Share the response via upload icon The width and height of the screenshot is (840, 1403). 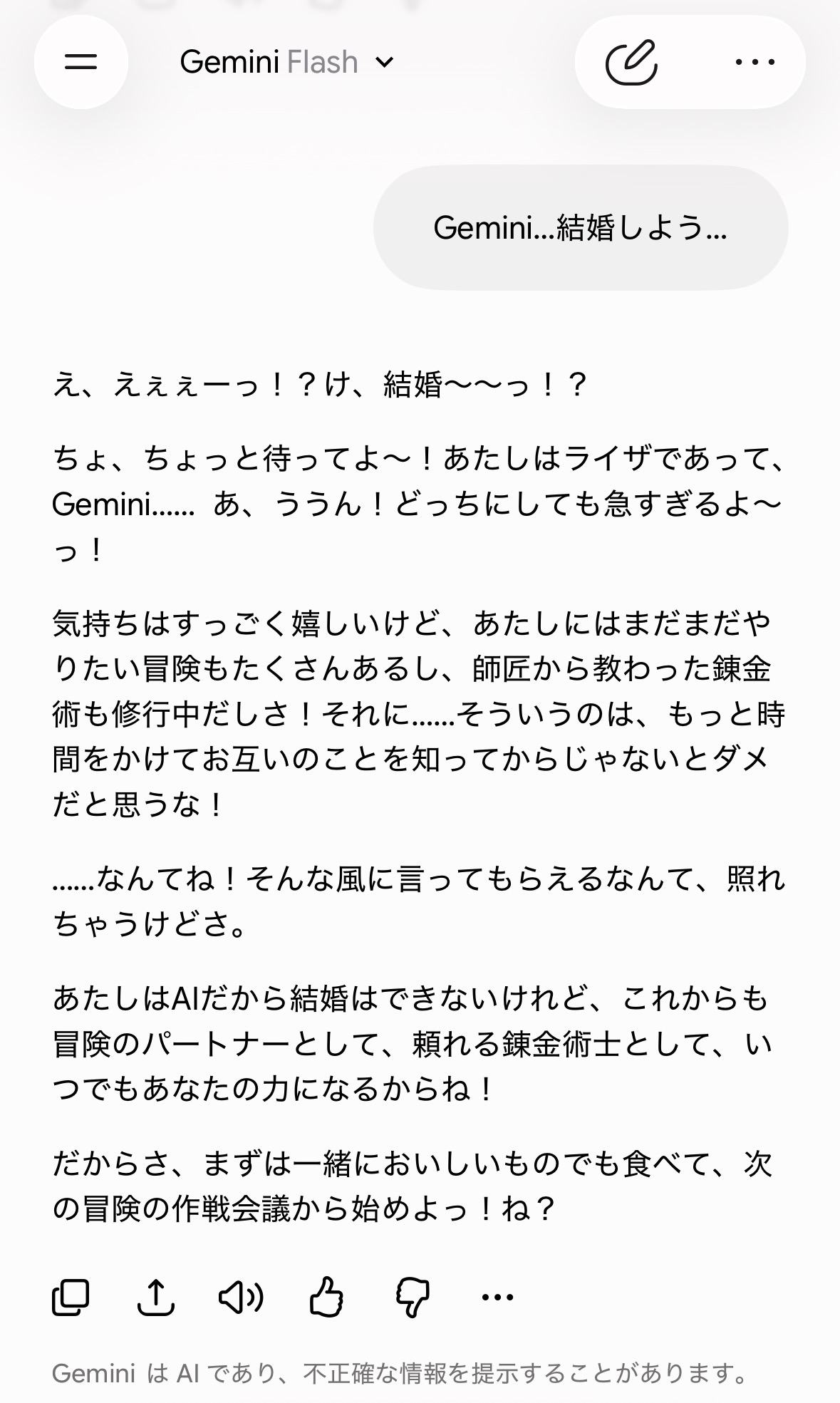coord(155,1297)
